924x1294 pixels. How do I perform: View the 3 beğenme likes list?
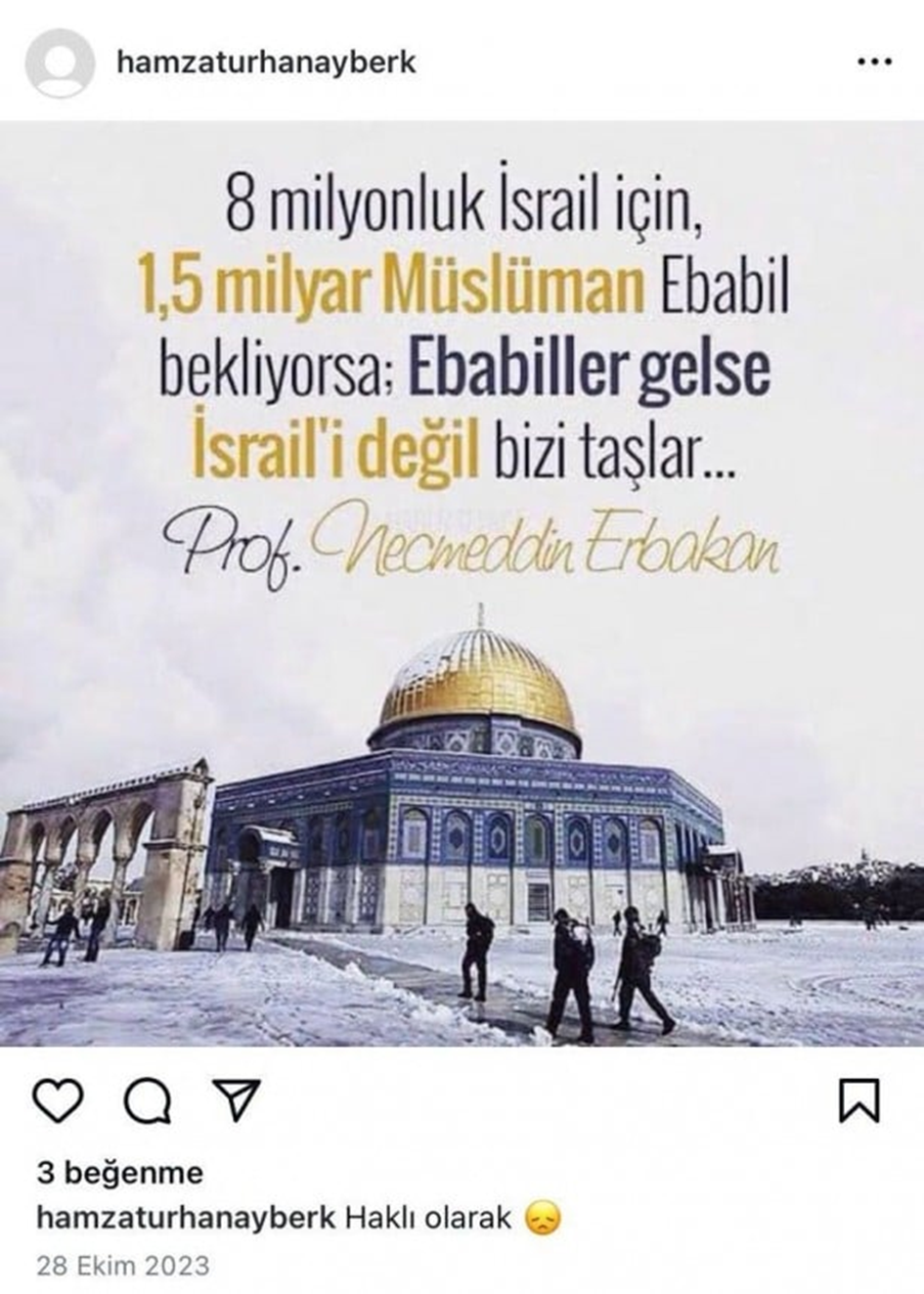[119, 1172]
